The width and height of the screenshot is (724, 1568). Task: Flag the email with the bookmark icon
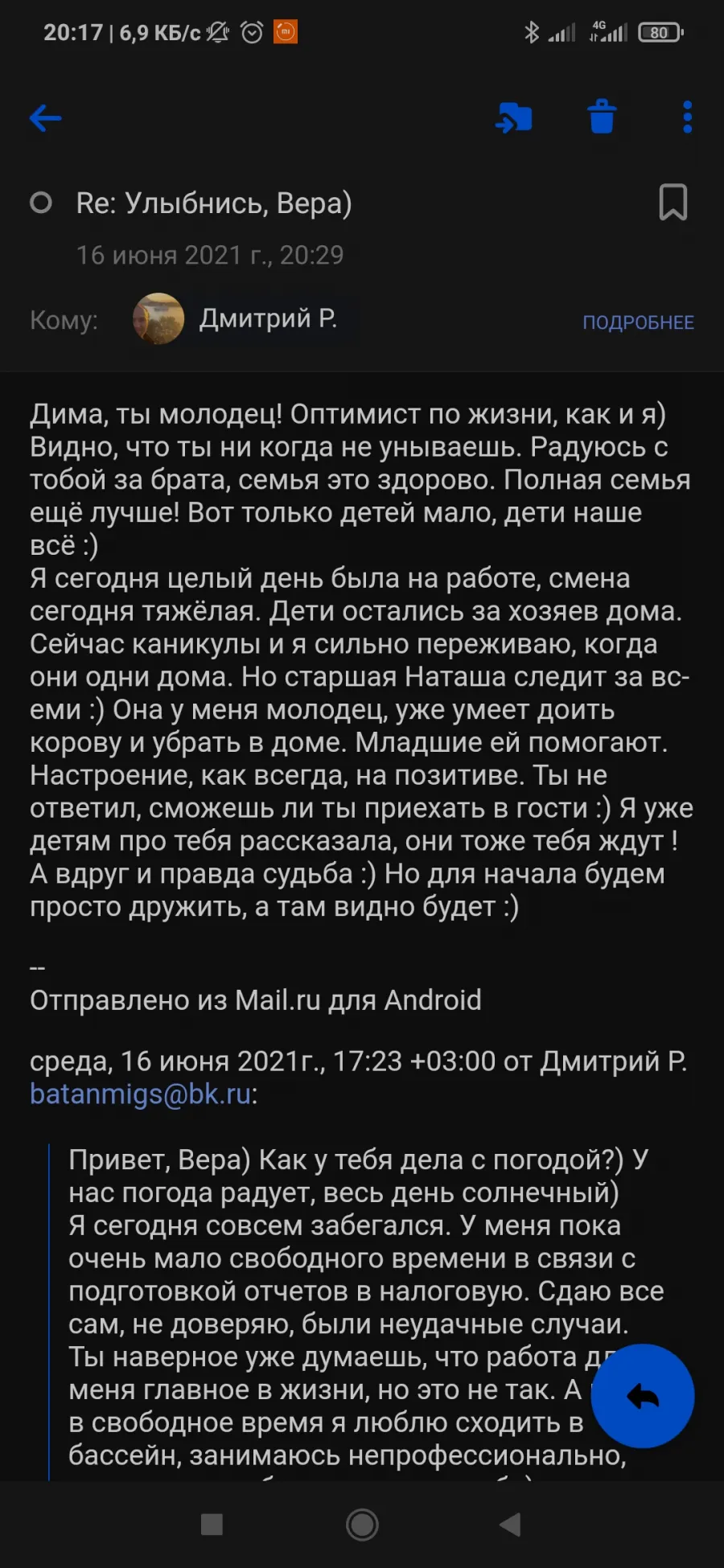point(673,202)
